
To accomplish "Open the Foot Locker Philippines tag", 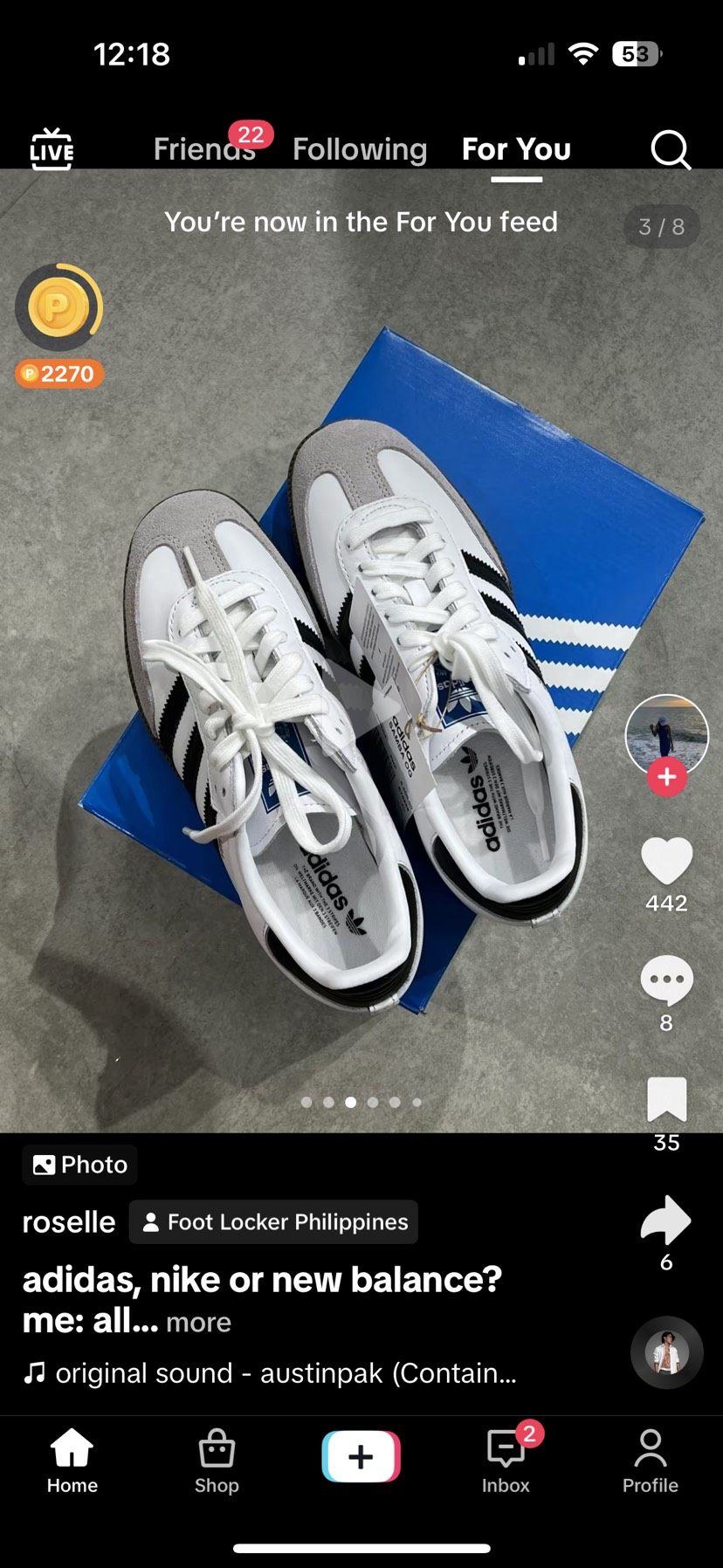I will [274, 1221].
